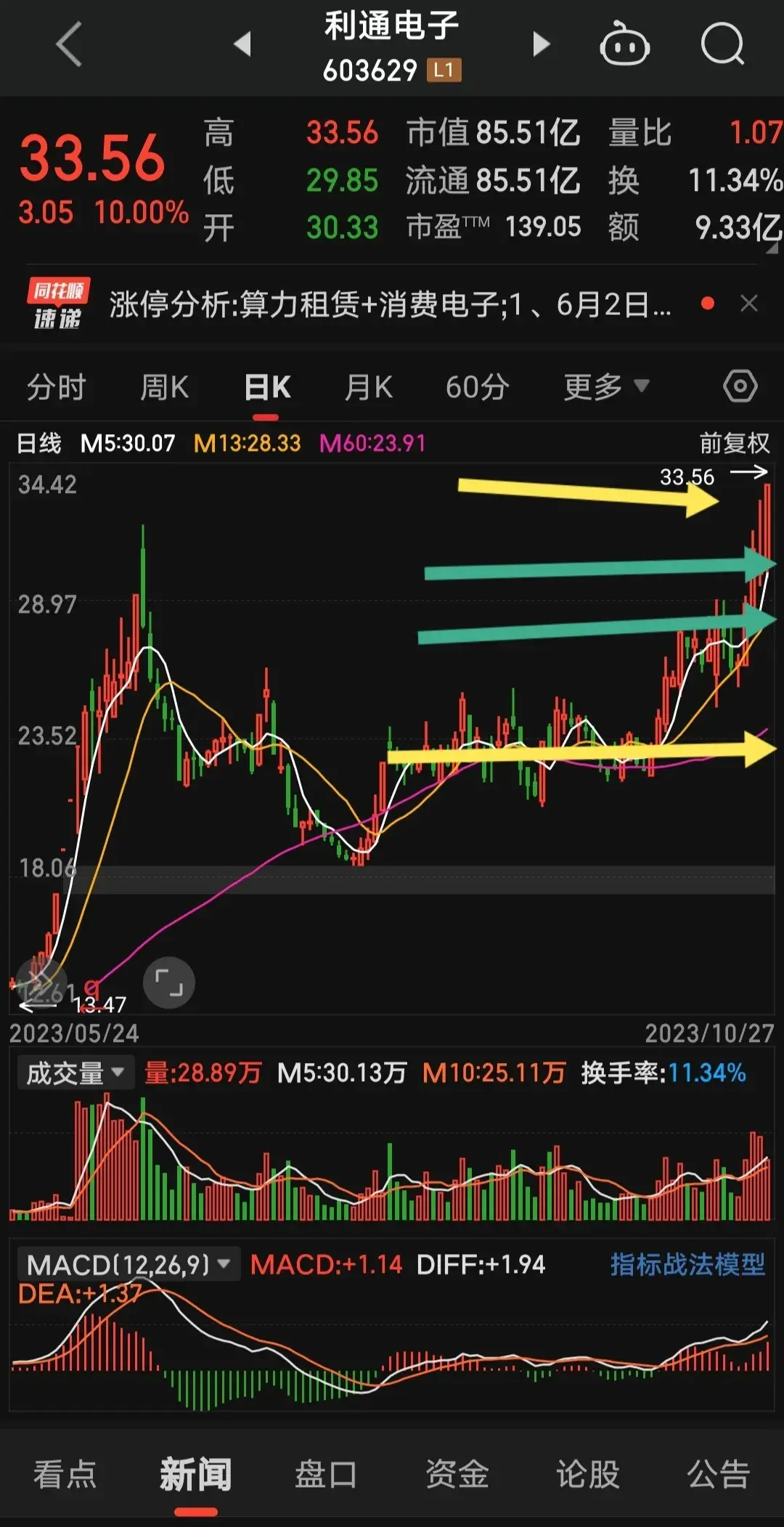The image size is (784, 1527).
Task: Select the 日K chart tab
Action: click(266, 387)
